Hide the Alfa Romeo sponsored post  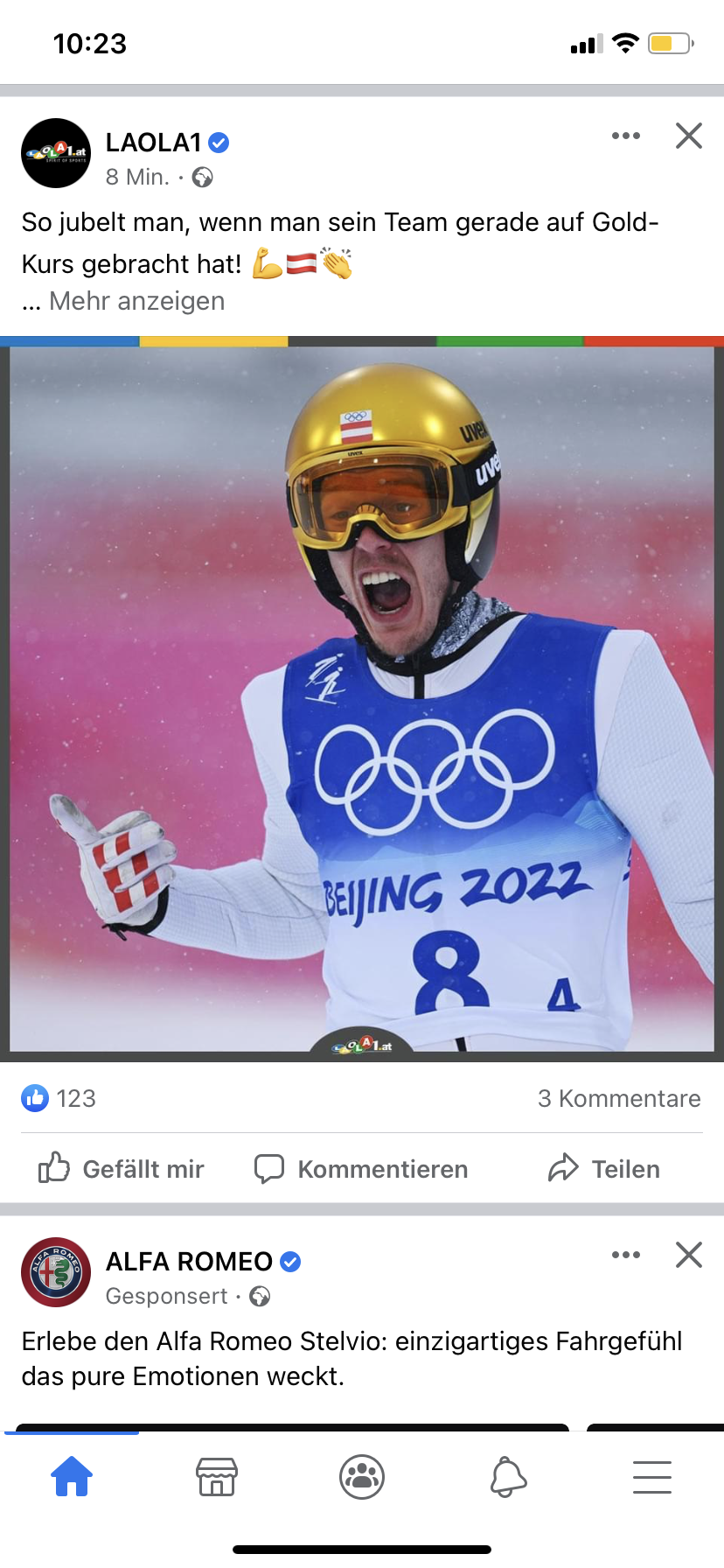(689, 1255)
